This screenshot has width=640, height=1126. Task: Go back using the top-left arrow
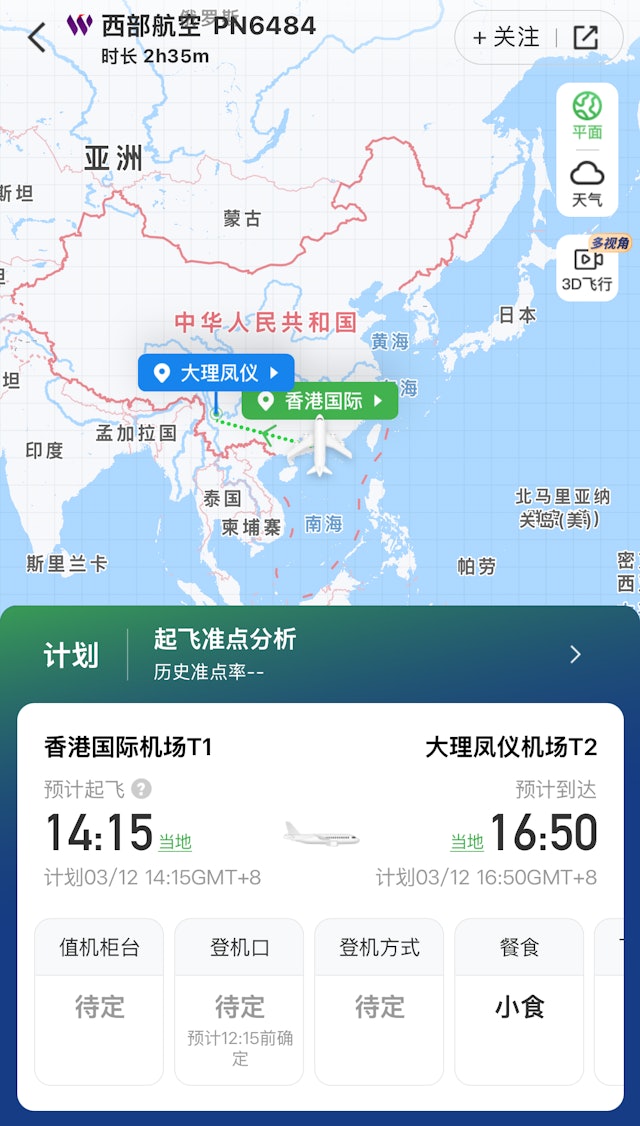tap(37, 38)
